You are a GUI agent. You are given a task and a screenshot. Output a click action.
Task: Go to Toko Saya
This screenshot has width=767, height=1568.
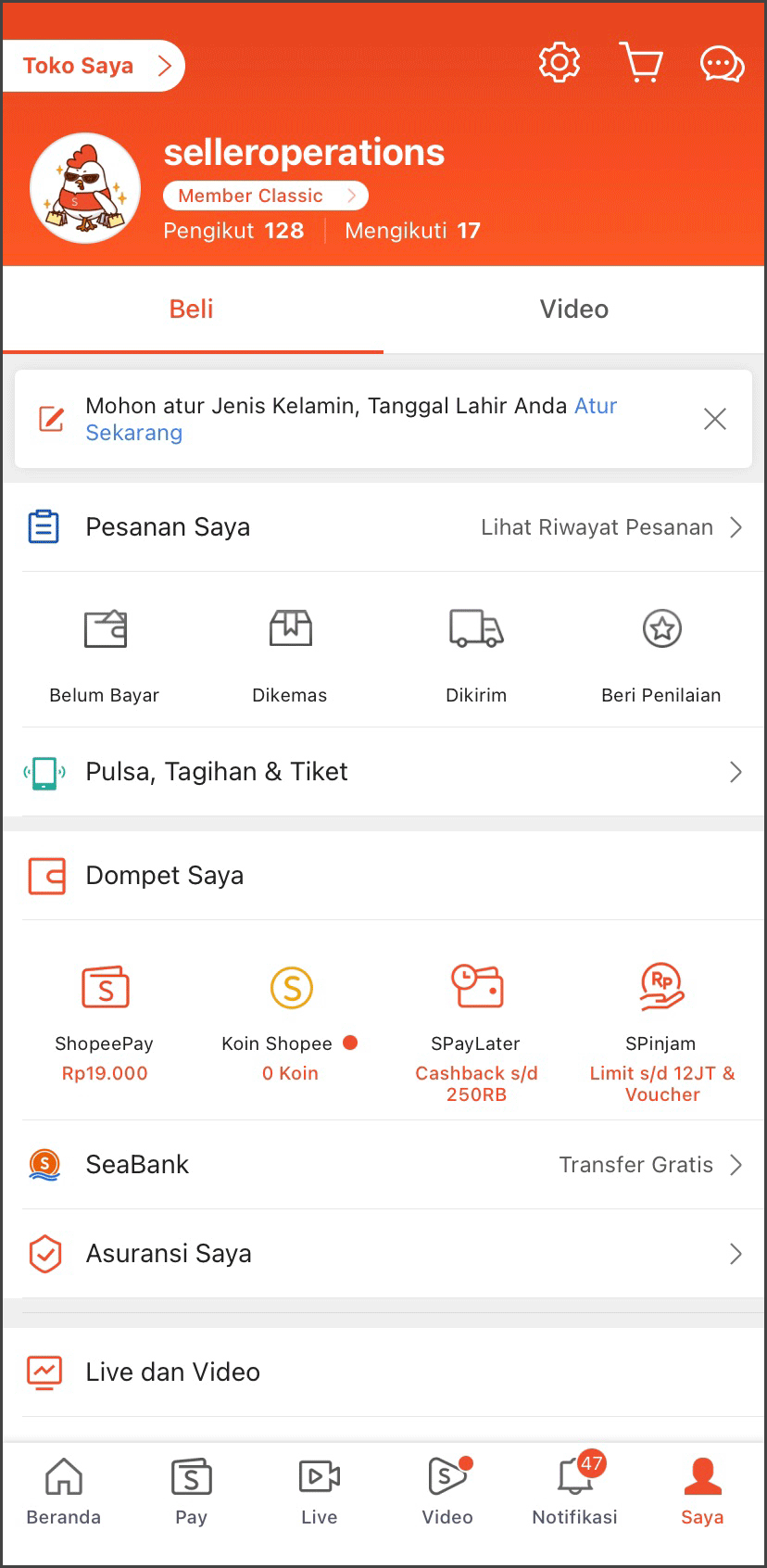(x=93, y=66)
